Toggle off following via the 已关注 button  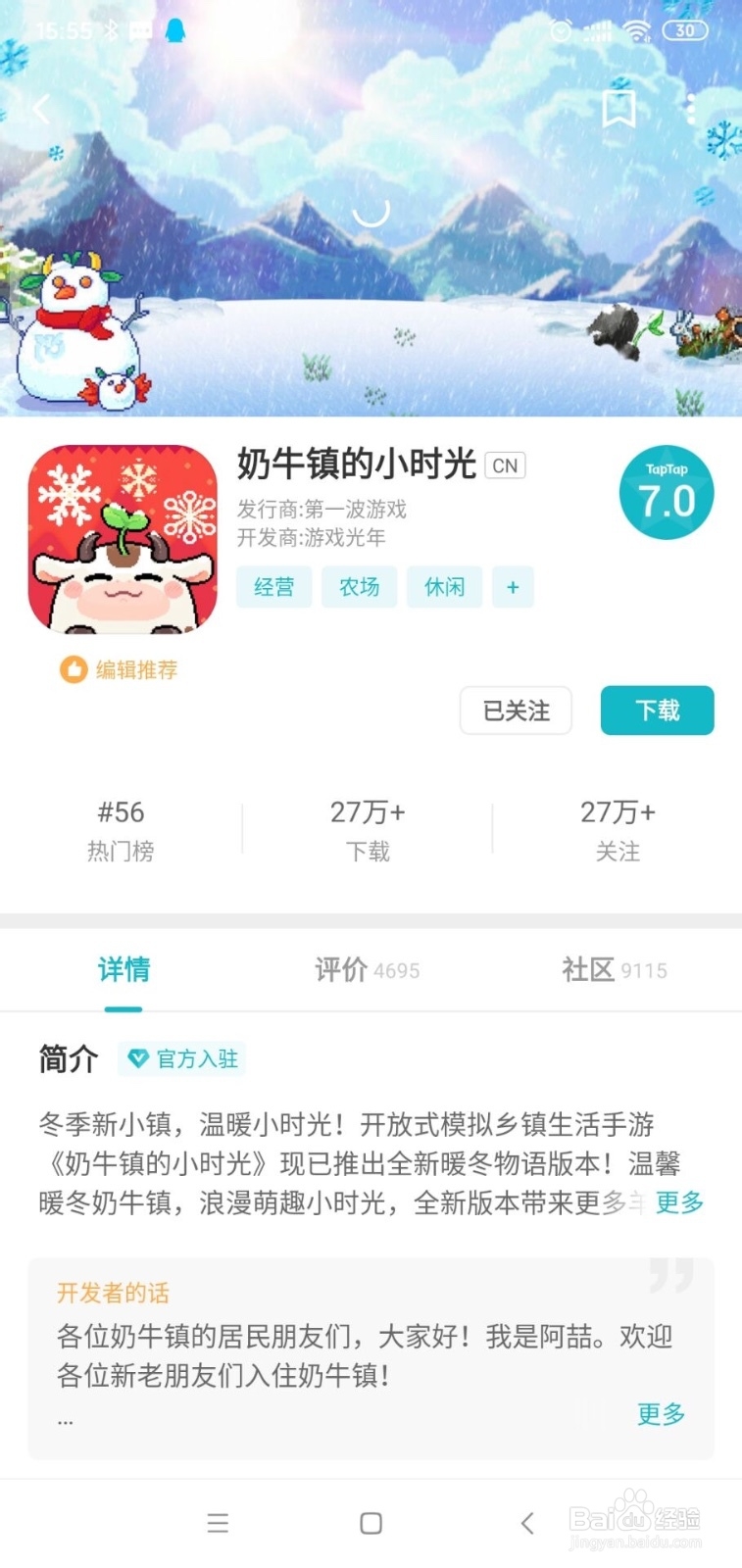point(516,710)
